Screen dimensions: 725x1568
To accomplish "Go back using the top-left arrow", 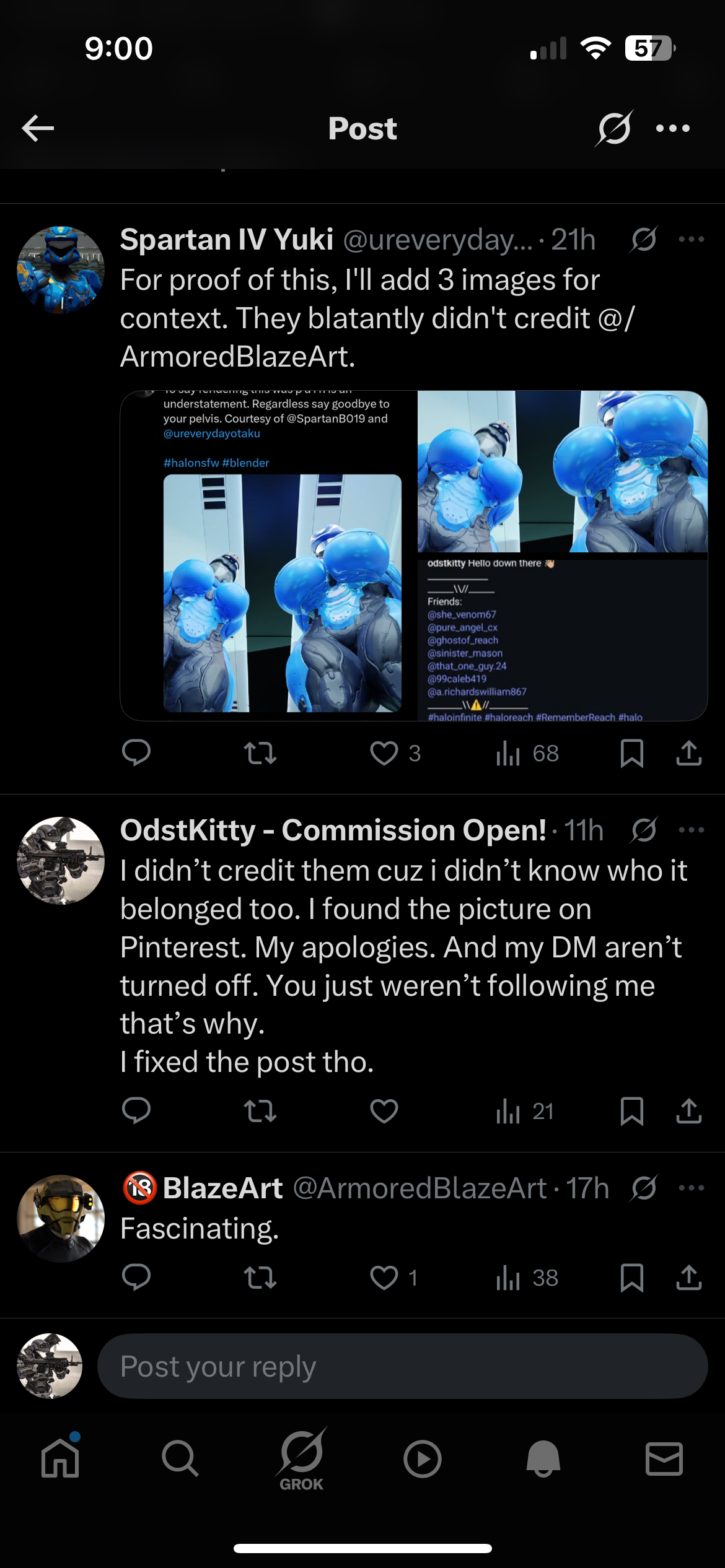I will [38, 129].
